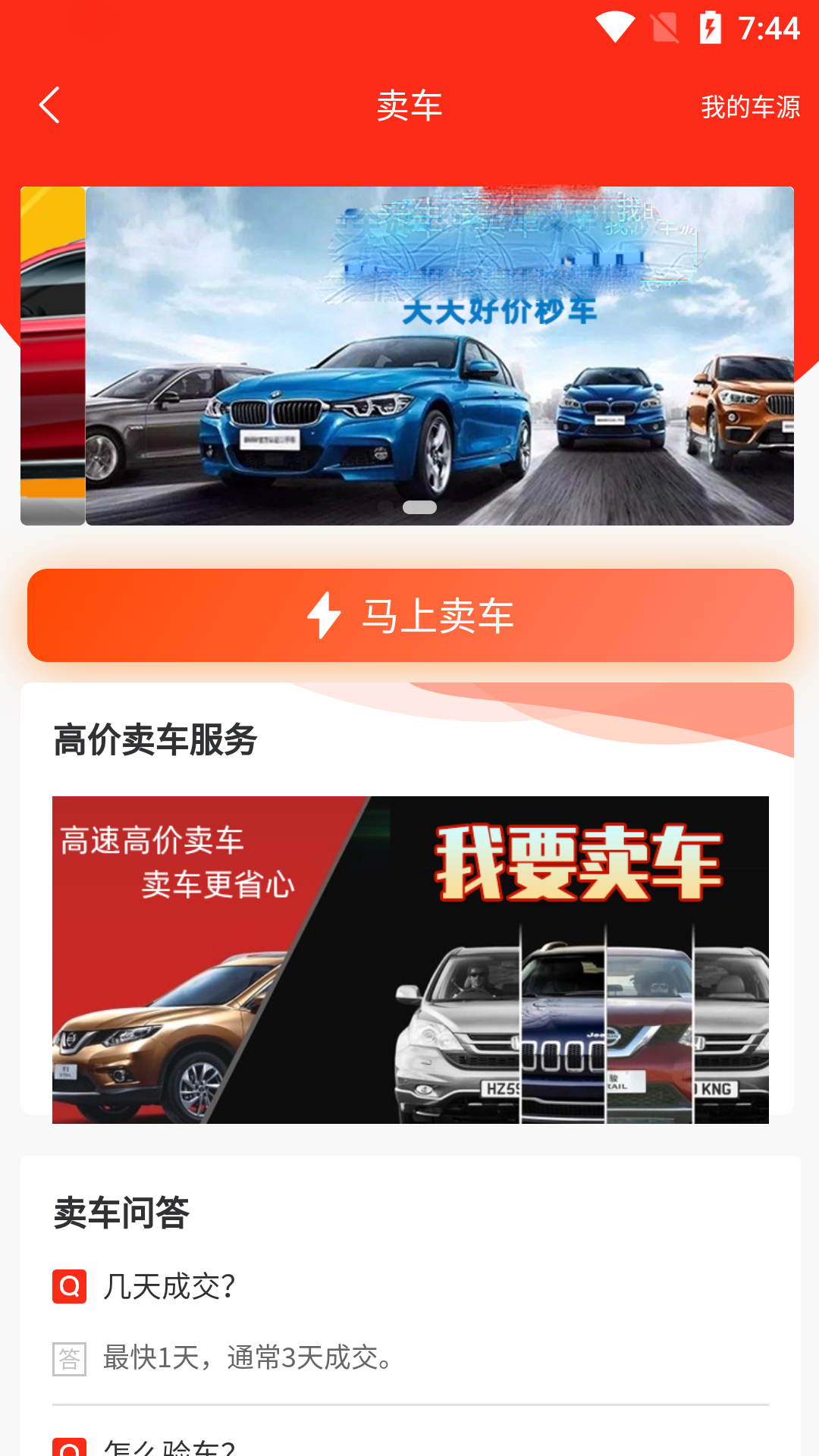Open 我的车源 in the header

[750, 107]
